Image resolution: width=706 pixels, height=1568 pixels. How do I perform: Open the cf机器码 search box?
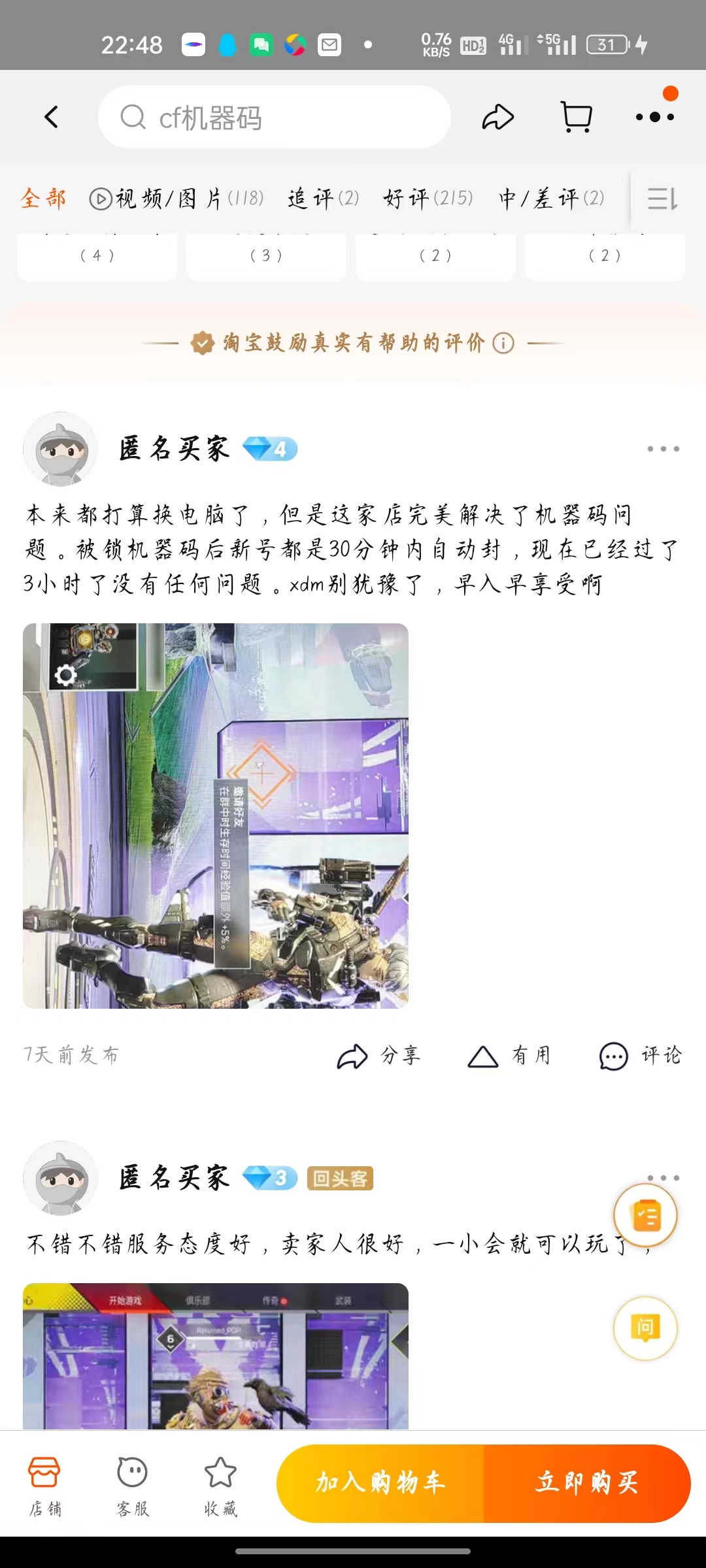coord(275,118)
